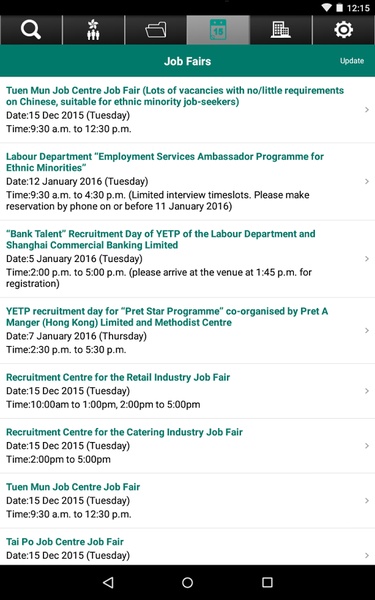Switch to the building icon tab
The image size is (375, 600).
pos(280,30)
